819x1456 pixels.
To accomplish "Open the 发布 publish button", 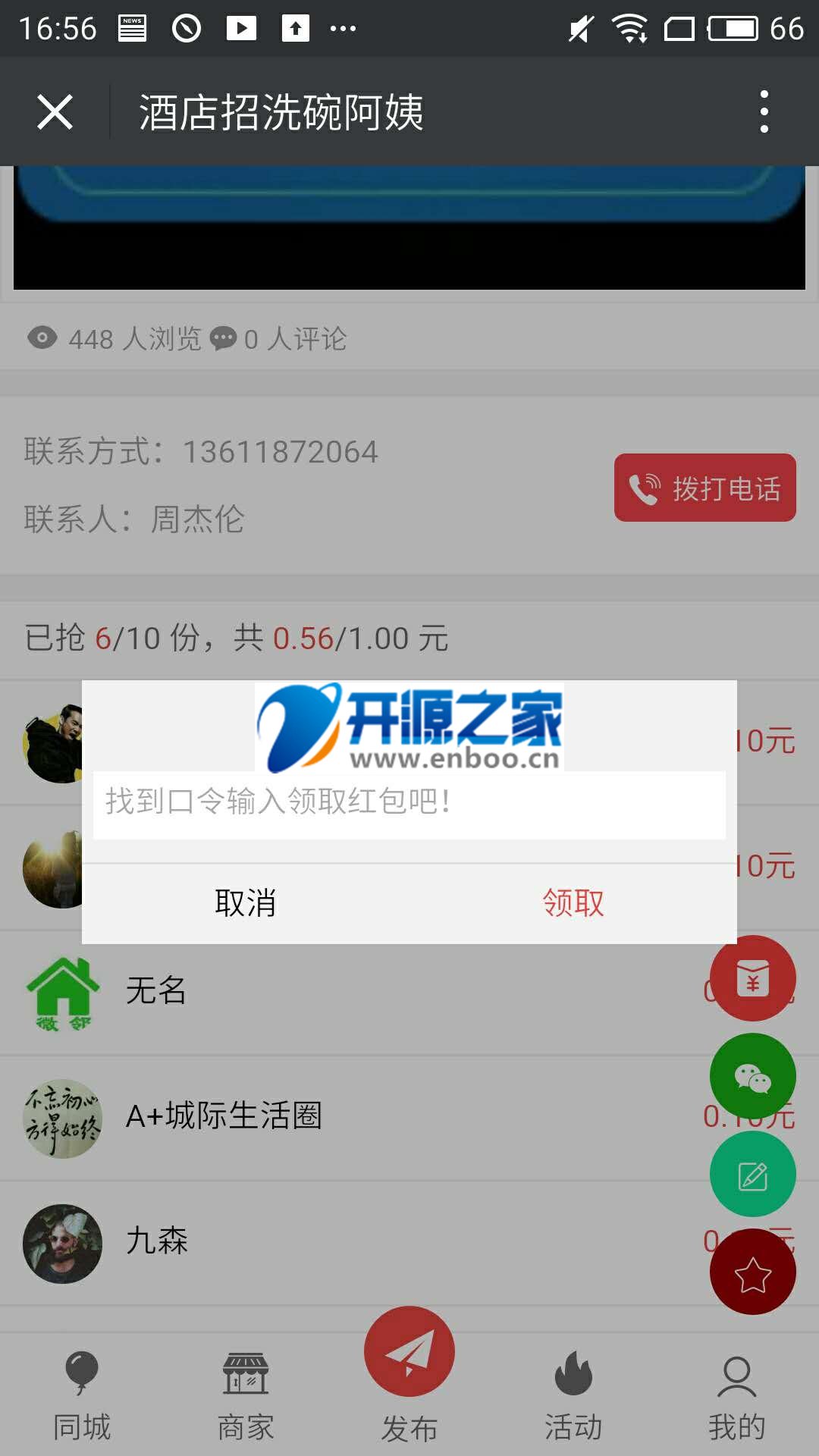I will click(x=409, y=1357).
